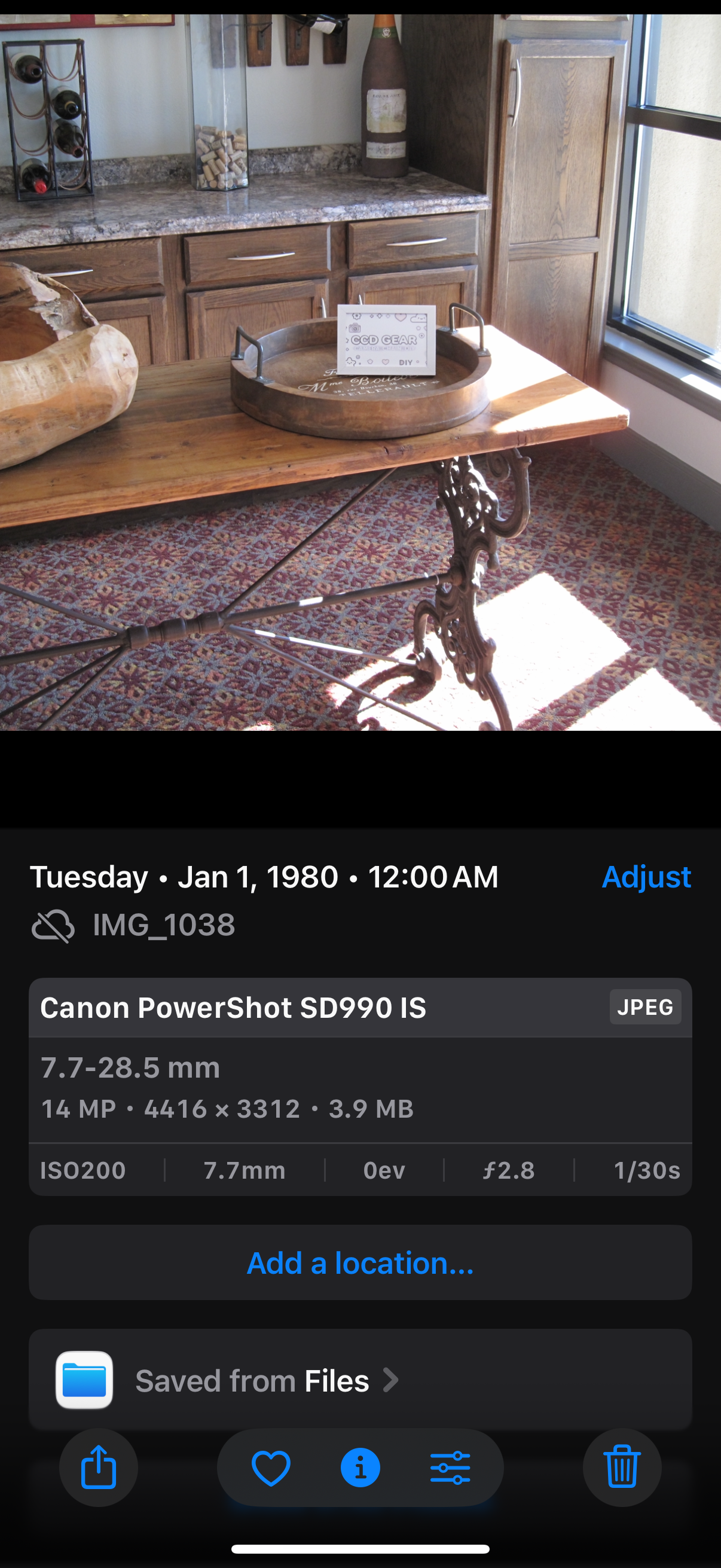Open the edit adjustments sliders icon
Image resolution: width=721 pixels, height=1568 pixels.
click(450, 1467)
